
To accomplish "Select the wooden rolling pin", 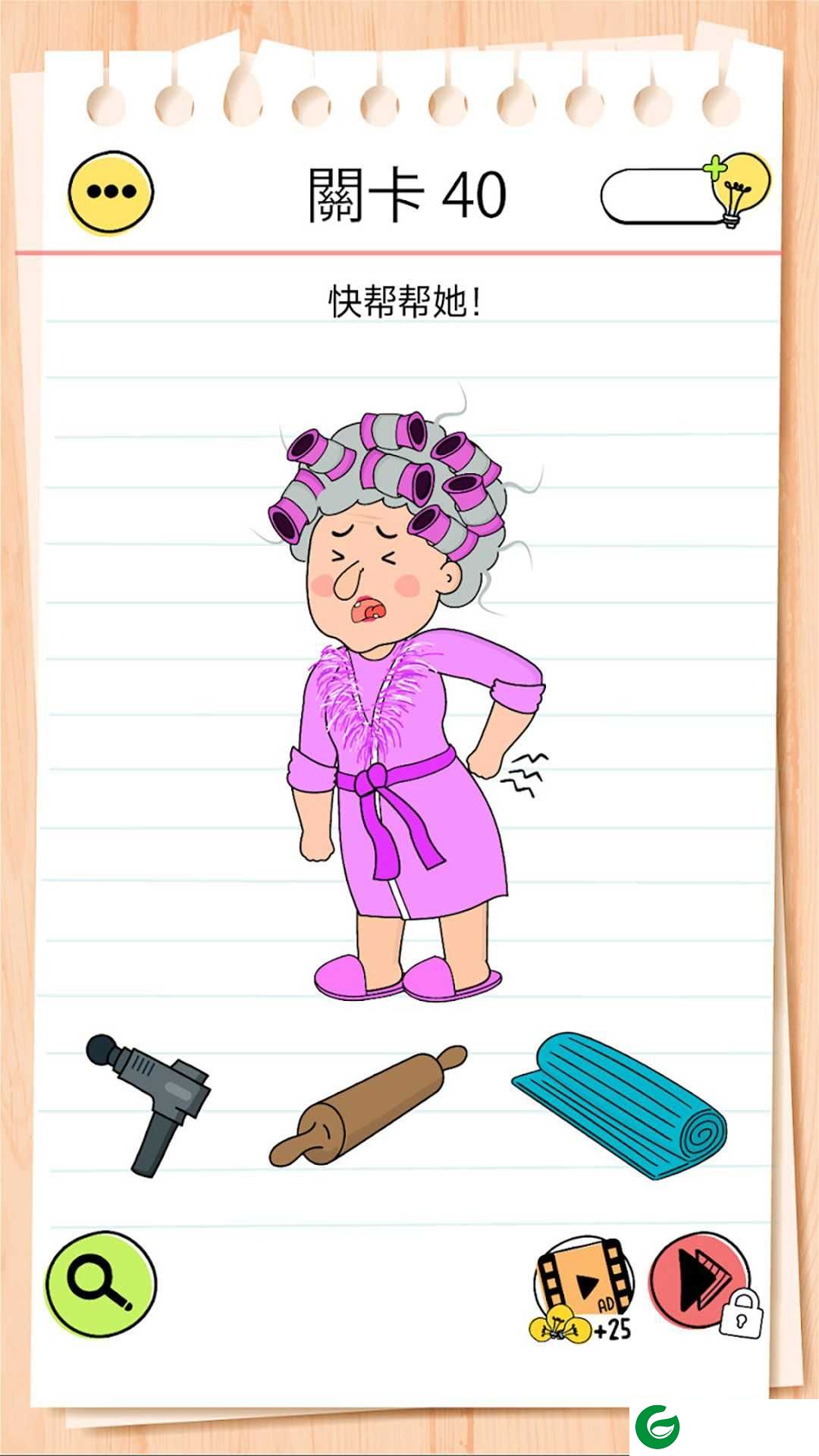I will [x=369, y=1106].
